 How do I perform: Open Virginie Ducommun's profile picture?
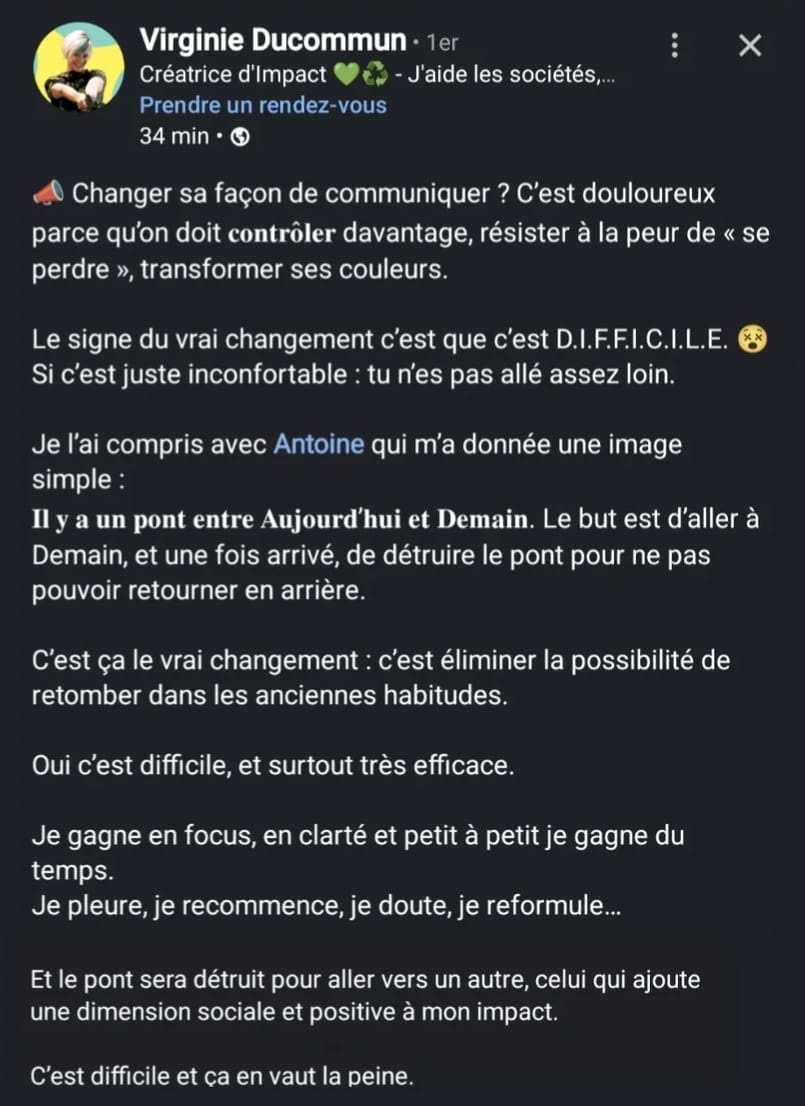[78, 67]
